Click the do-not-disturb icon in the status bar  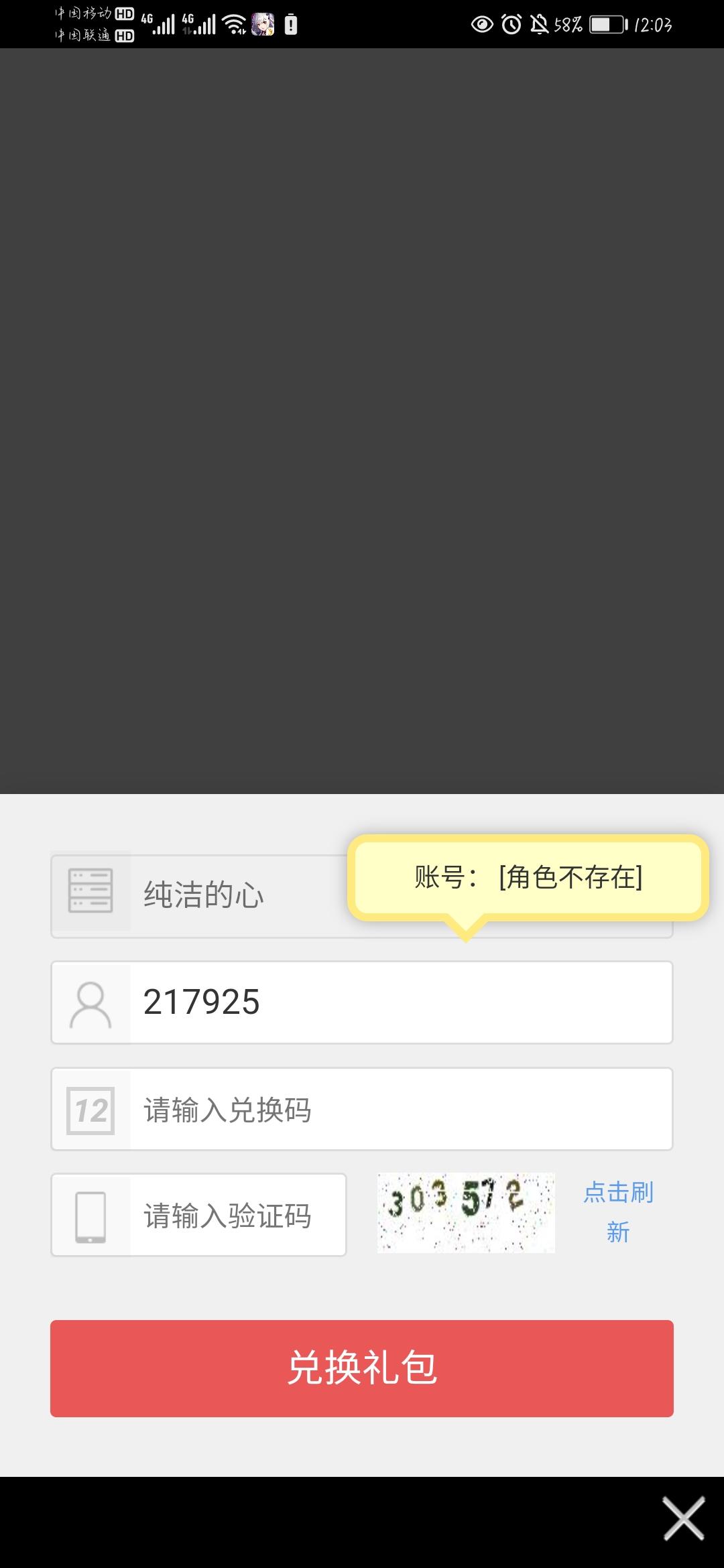540,23
